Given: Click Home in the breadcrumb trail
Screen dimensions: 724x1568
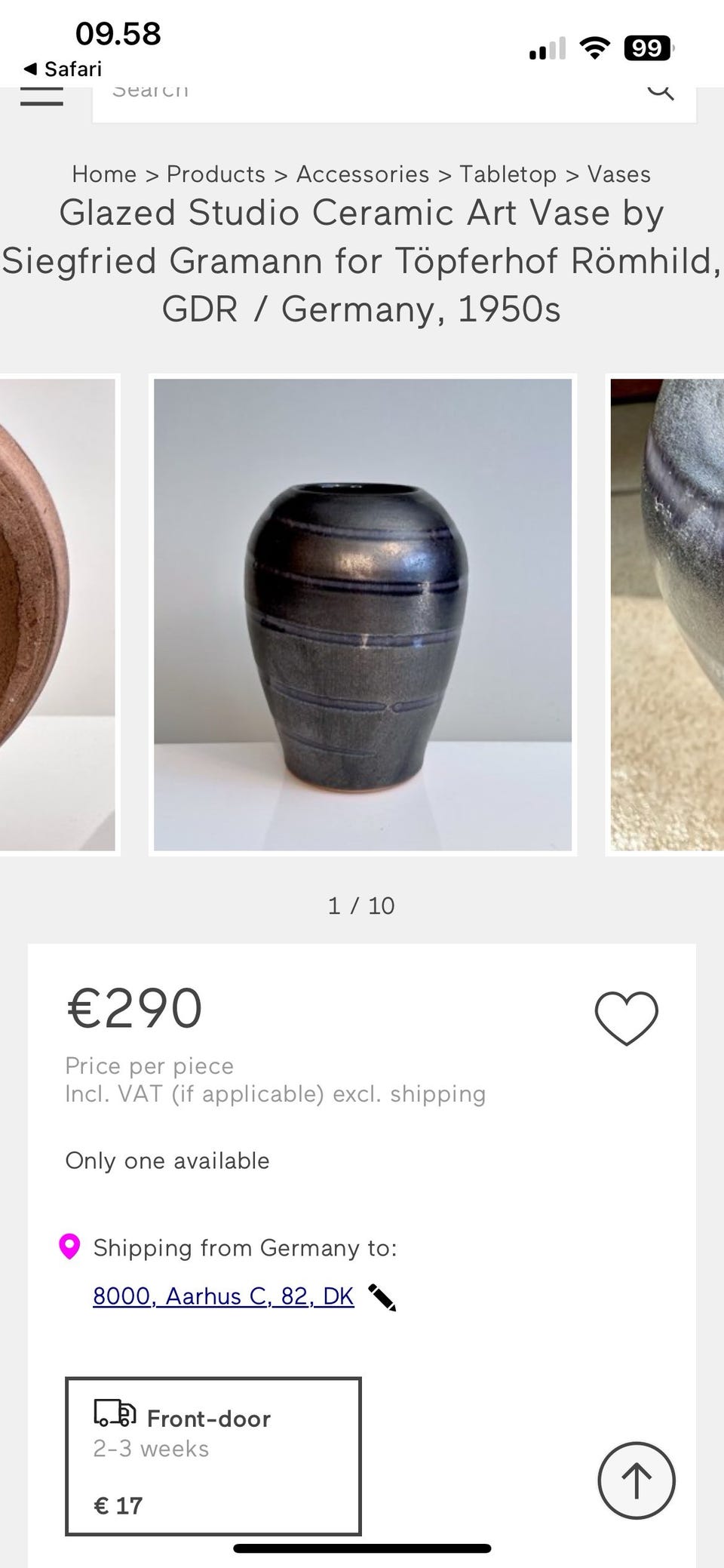Looking at the screenshot, I should coord(105,174).
